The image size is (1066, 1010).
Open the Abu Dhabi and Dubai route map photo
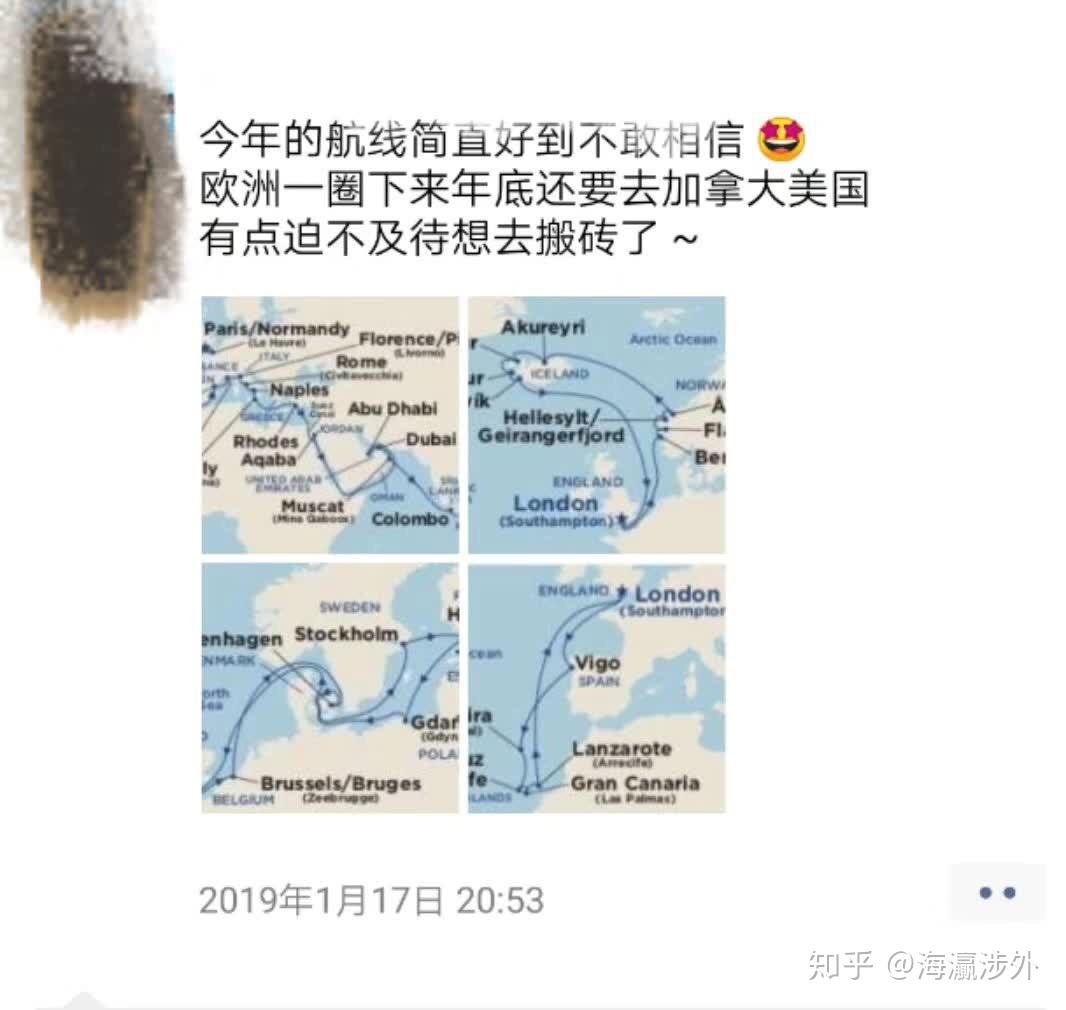[x=330, y=425]
